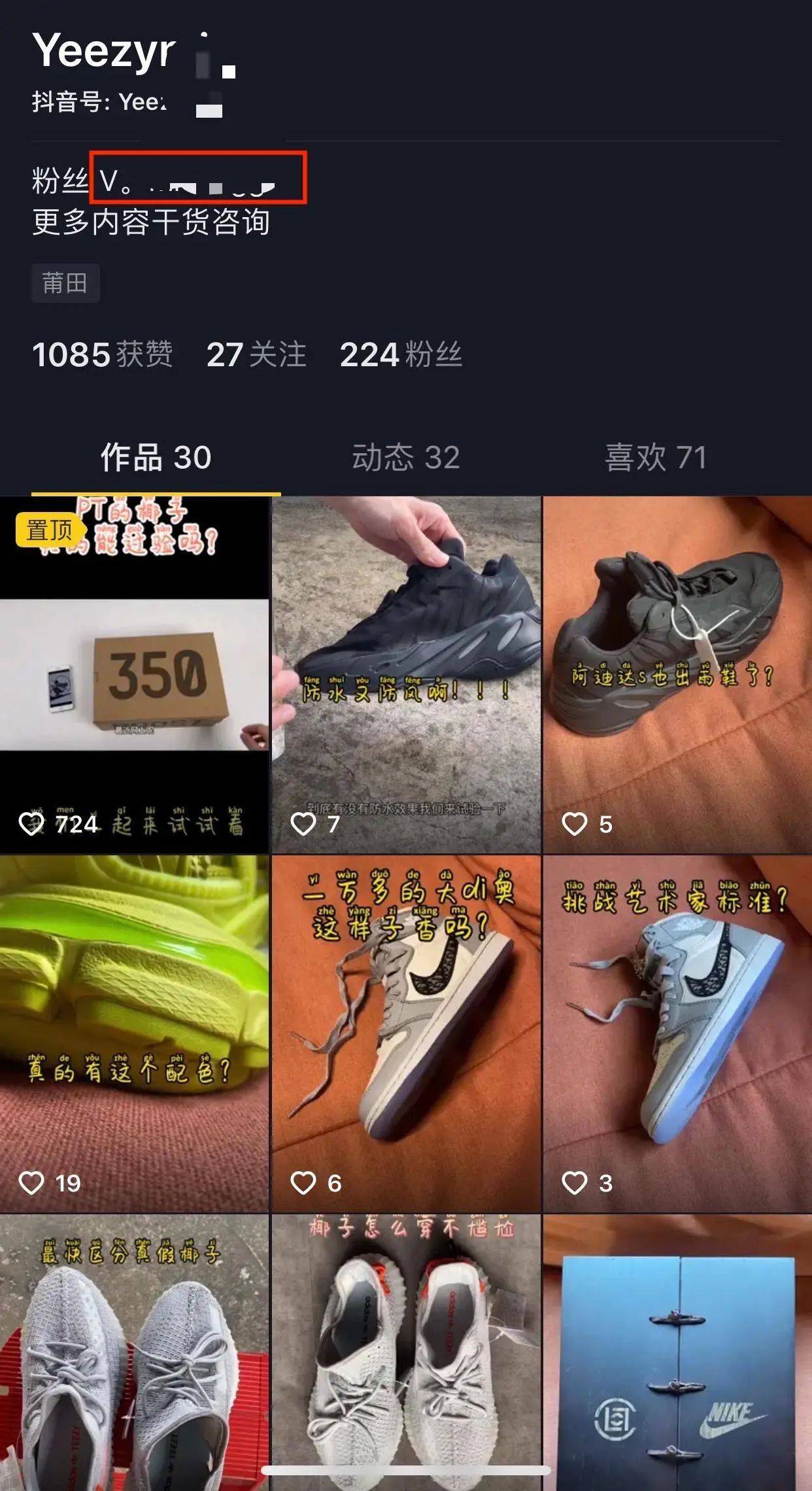Switch to the 作品 30 tab
The width and height of the screenshot is (812, 1491).
156,457
